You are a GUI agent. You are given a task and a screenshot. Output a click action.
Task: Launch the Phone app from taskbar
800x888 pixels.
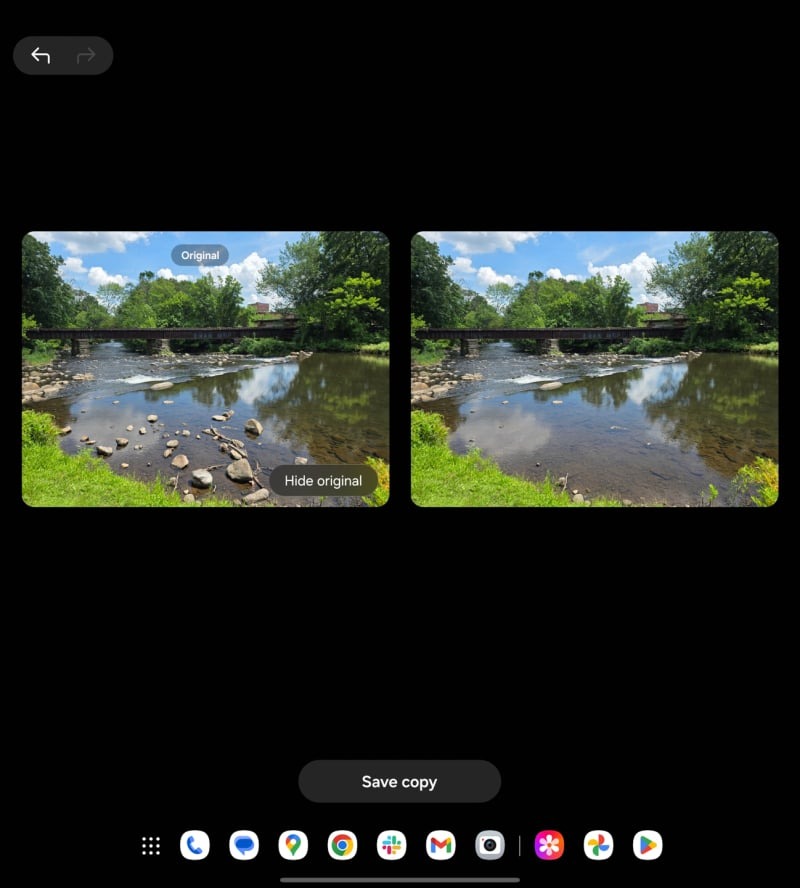(195, 846)
